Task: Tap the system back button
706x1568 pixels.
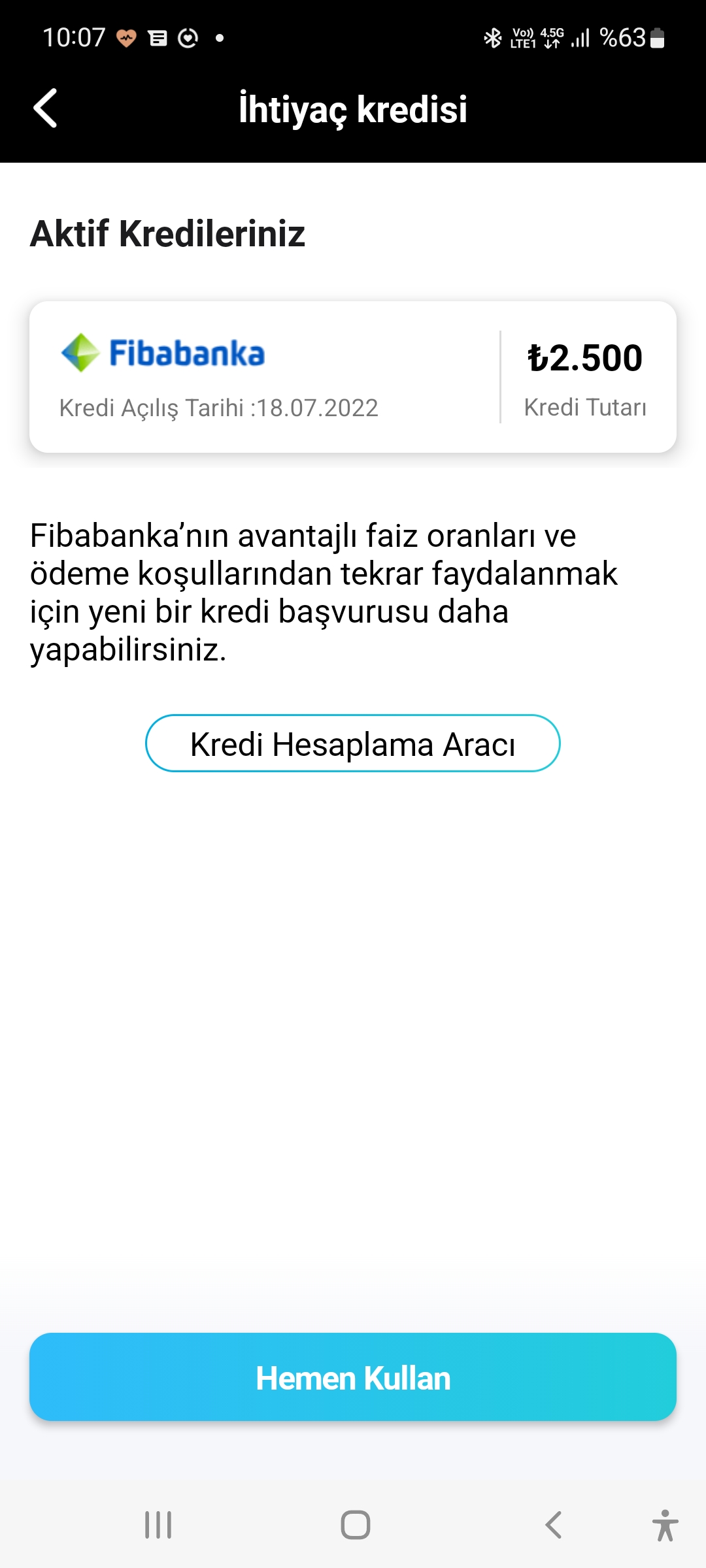Action: tap(553, 1525)
